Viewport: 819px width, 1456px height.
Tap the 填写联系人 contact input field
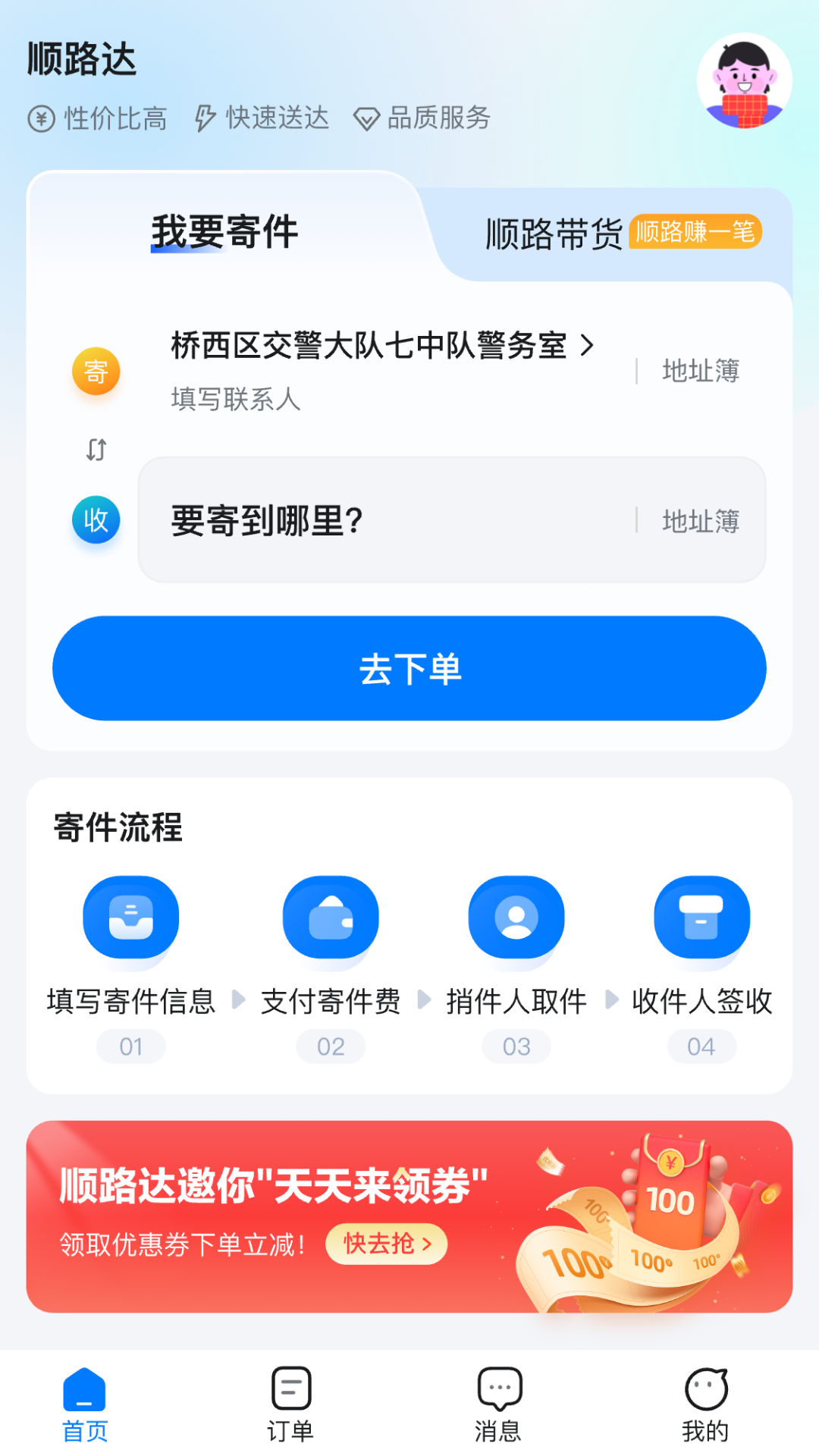(237, 402)
